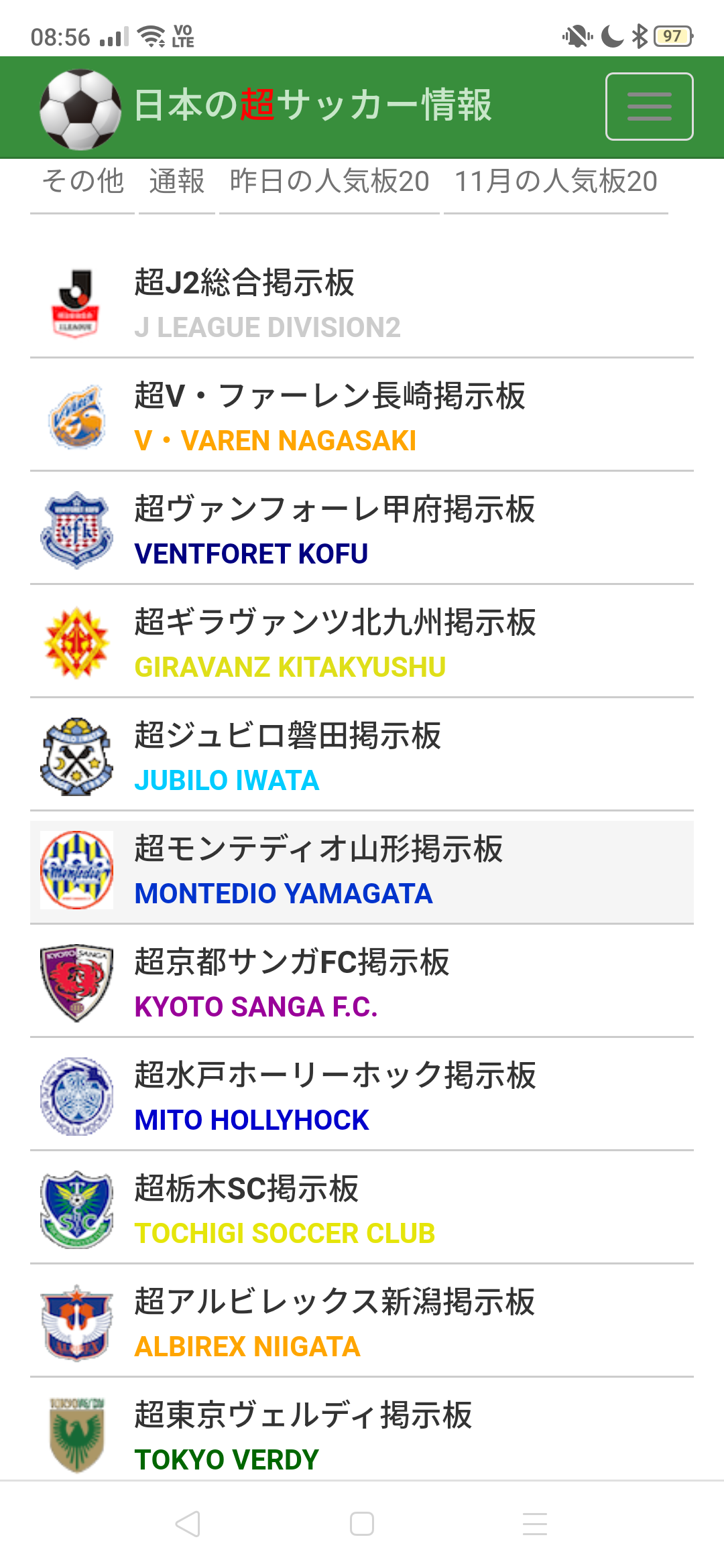Image resolution: width=724 pixels, height=1568 pixels.
Task: Open the Jubilo Iwata board
Action: click(x=362, y=756)
